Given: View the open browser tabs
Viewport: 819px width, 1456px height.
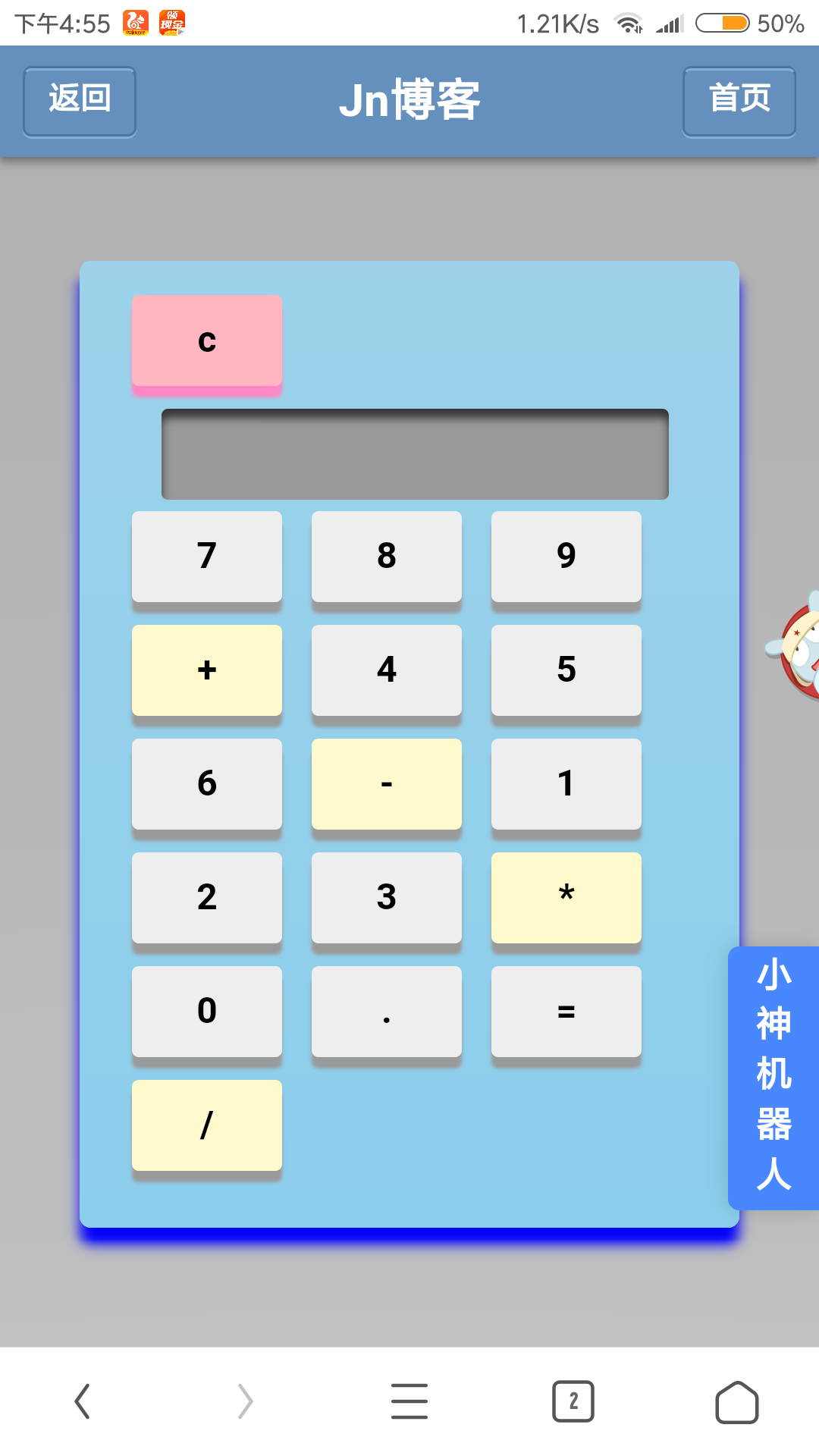Looking at the screenshot, I should coord(573,1401).
